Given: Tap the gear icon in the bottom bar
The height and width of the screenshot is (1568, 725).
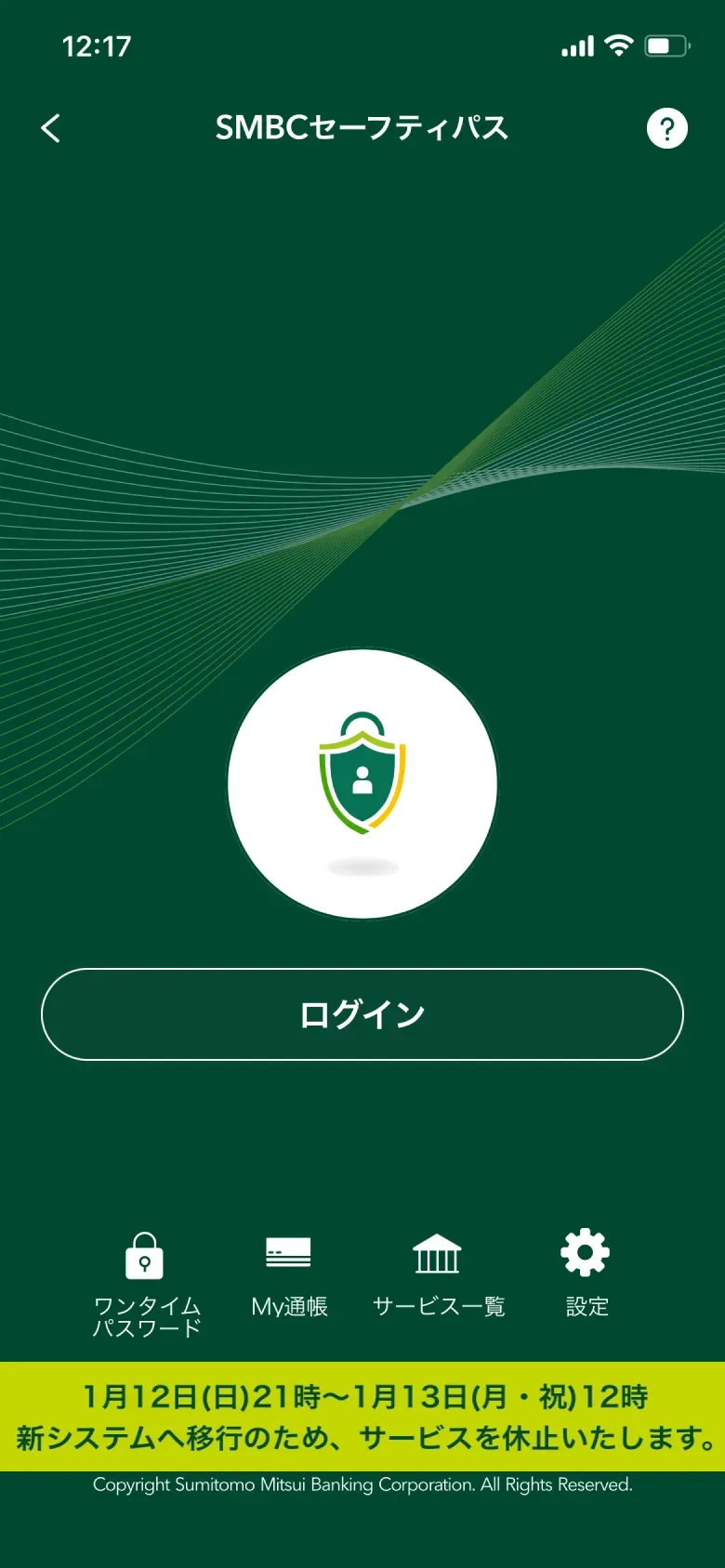Looking at the screenshot, I should [x=584, y=1252].
